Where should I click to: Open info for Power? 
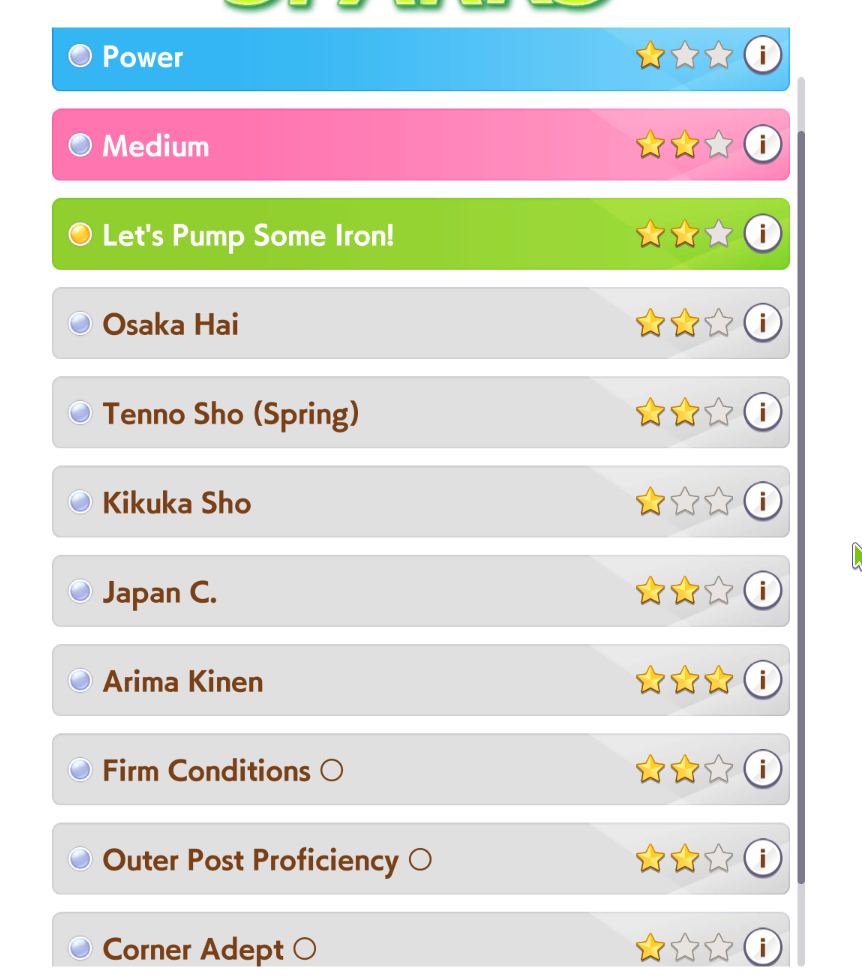(x=762, y=55)
